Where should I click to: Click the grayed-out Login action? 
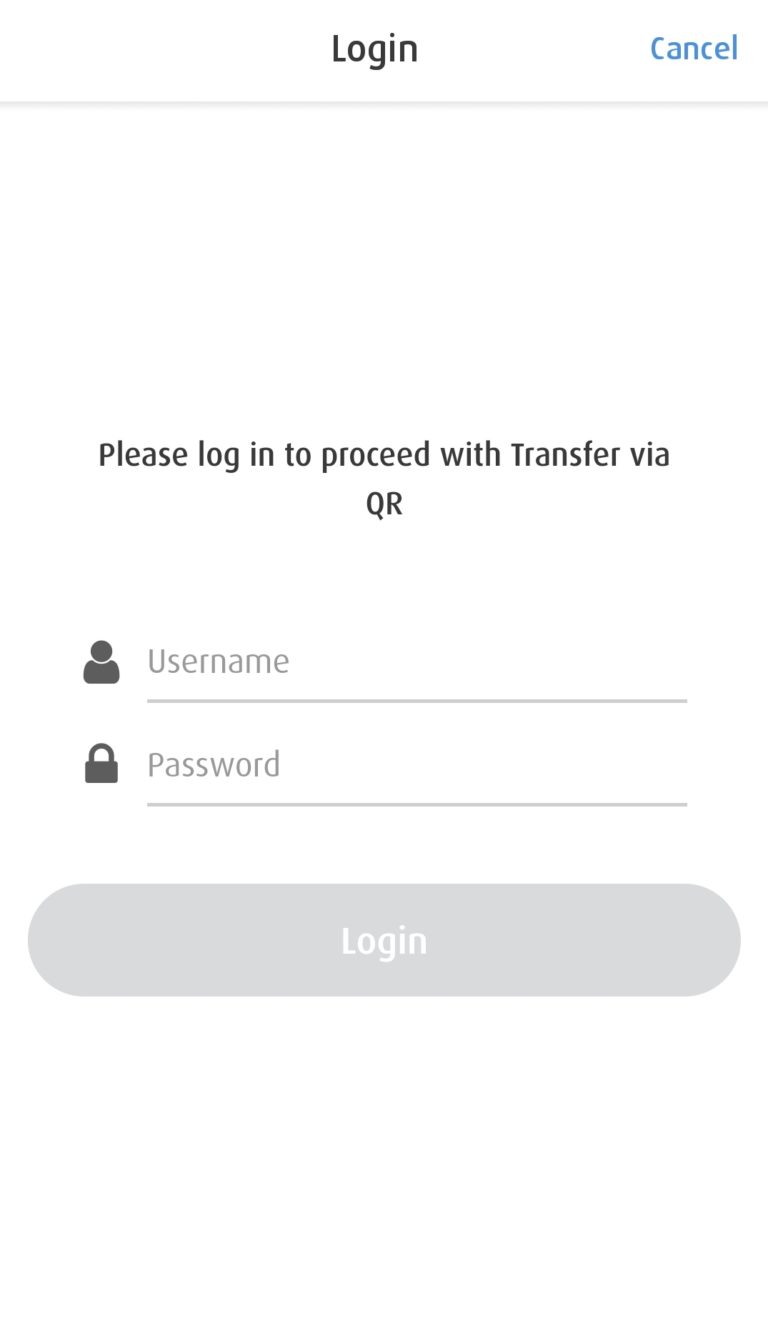pyautogui.click(x=384, y=940)
